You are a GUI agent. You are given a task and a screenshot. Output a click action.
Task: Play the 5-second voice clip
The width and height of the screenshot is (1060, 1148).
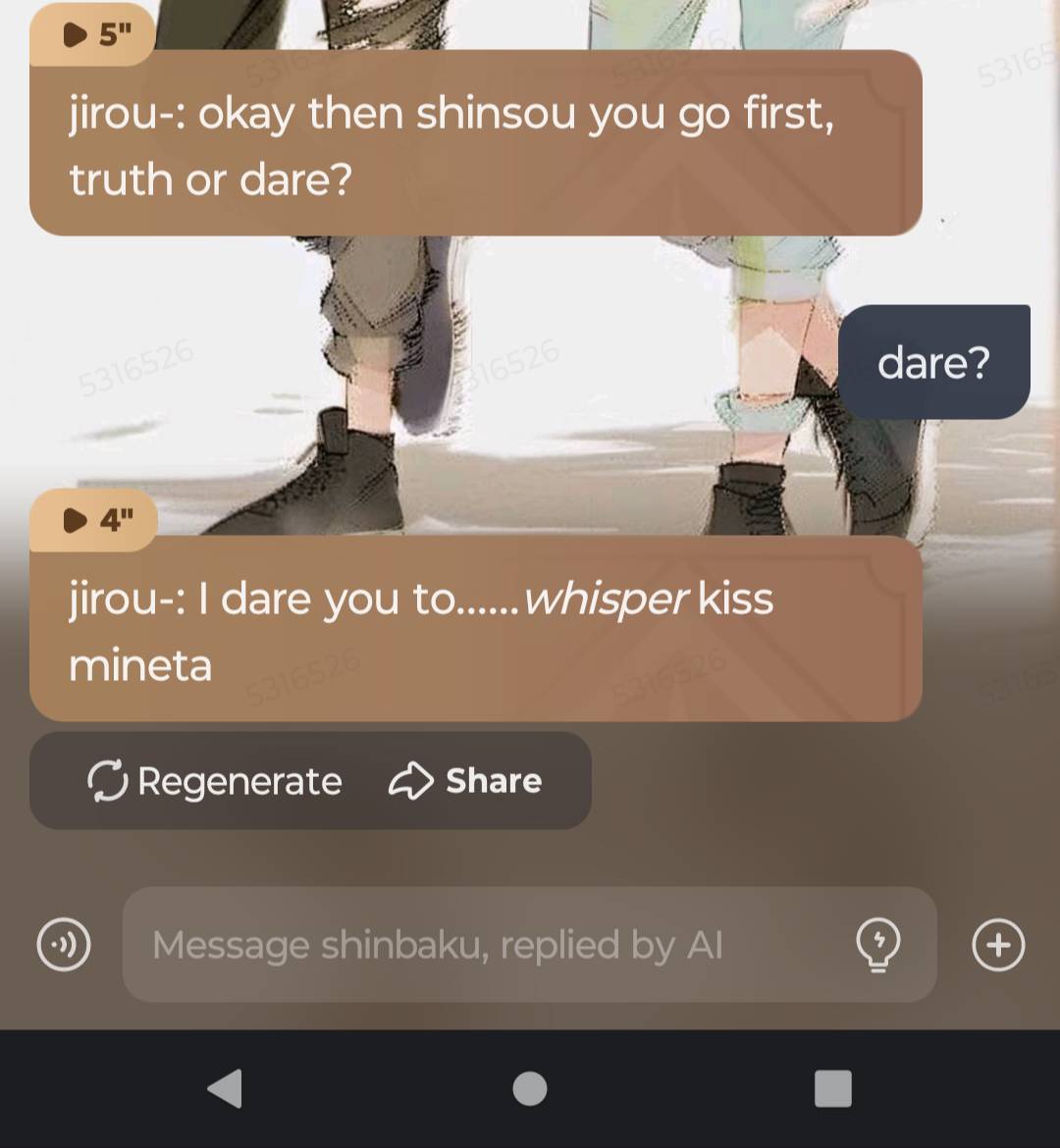(93, 35)
